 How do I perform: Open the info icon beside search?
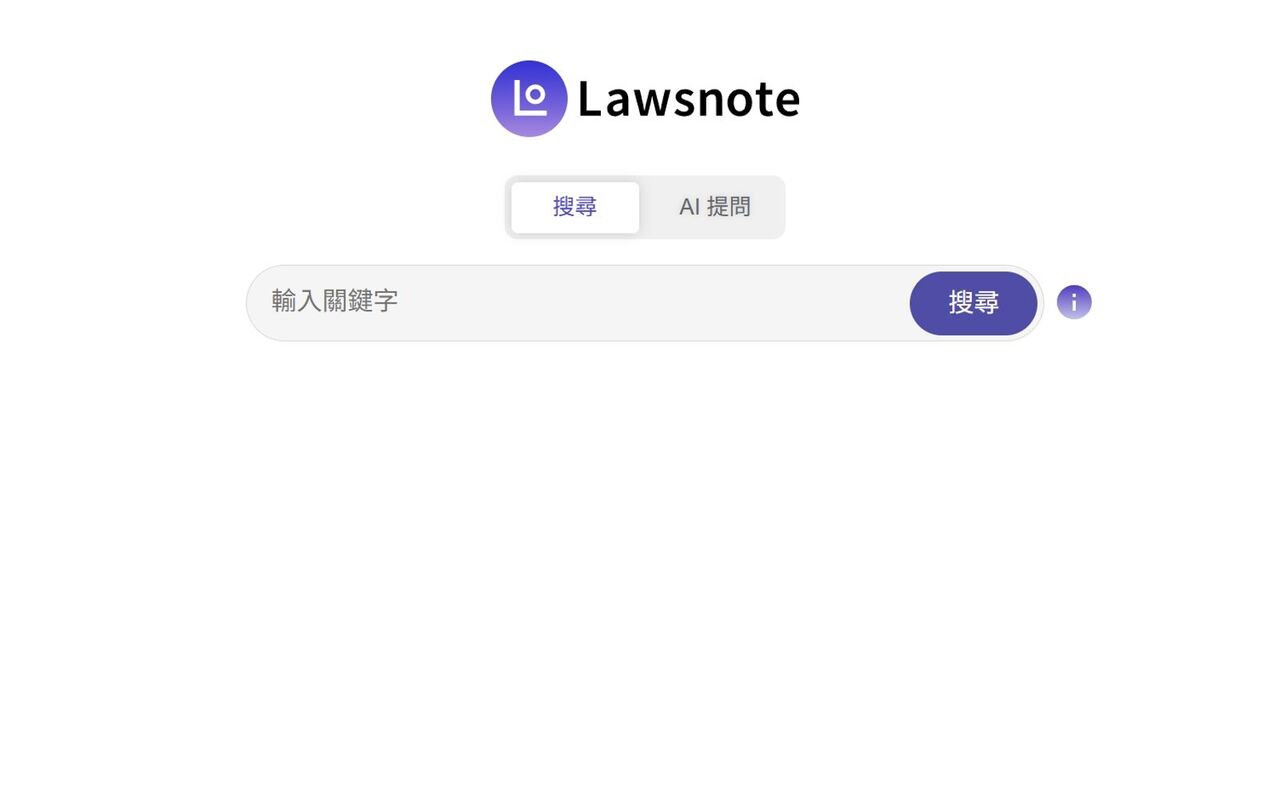1074,302
